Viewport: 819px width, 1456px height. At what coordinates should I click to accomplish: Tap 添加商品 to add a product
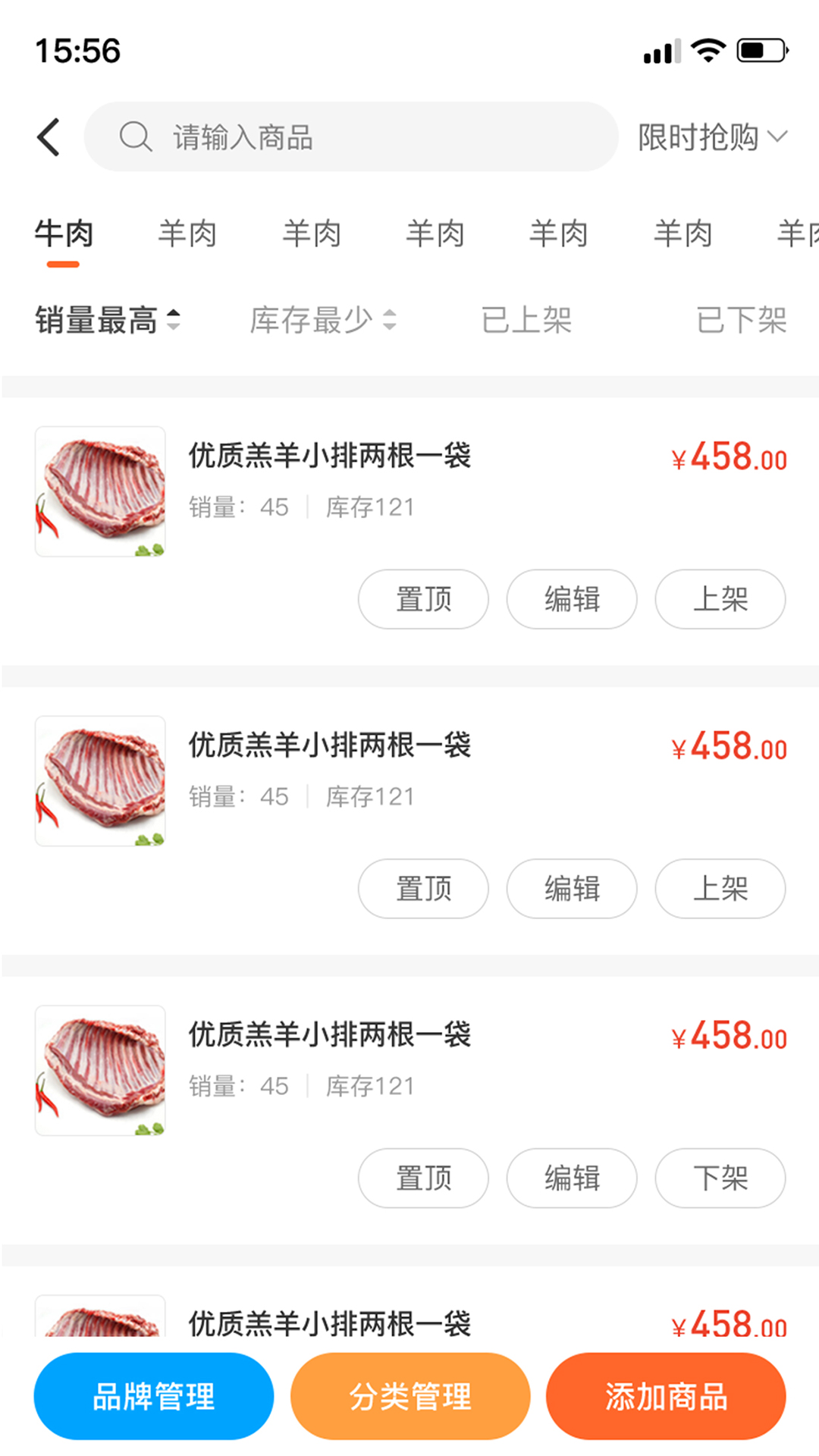[666, 1396]
